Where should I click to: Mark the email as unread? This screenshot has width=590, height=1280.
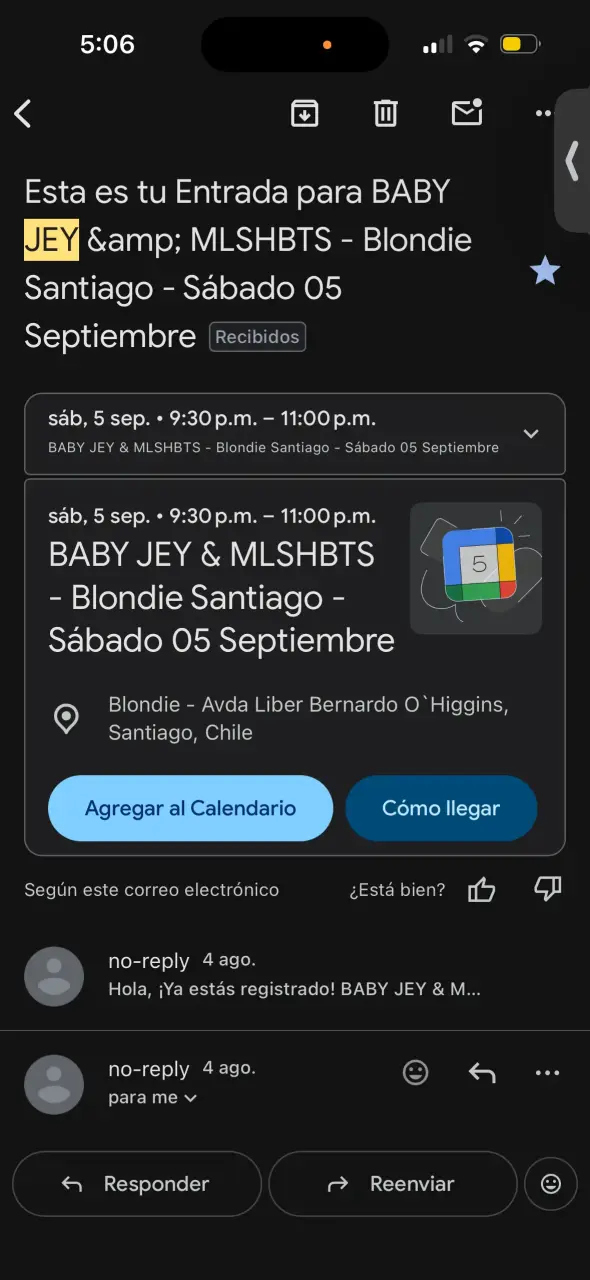[467, 112]
